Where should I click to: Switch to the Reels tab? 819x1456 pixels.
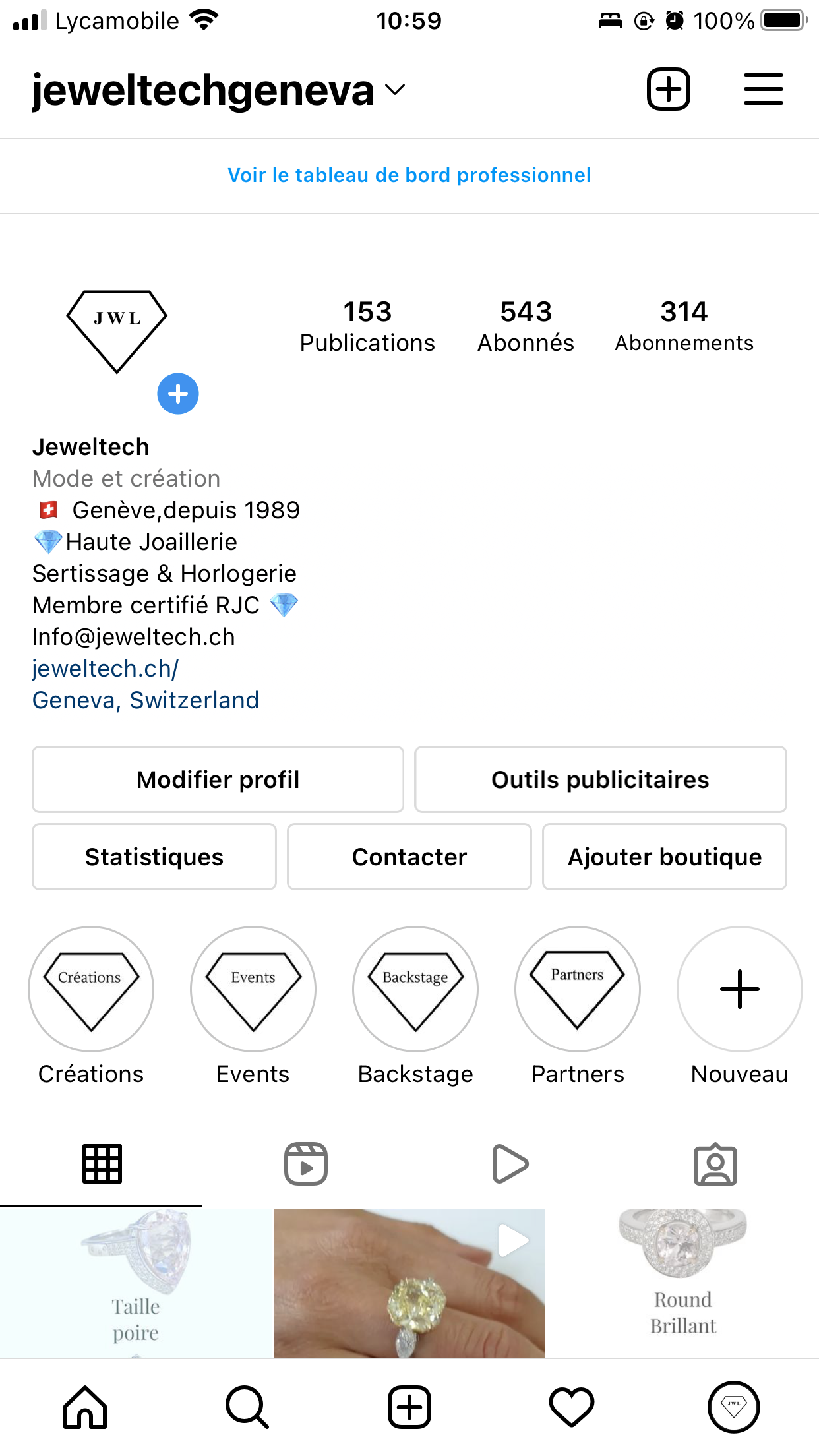(x=306, y=1164)
